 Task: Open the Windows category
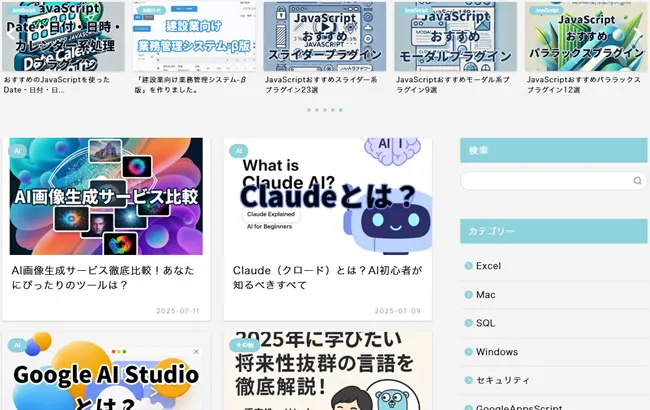497,352
